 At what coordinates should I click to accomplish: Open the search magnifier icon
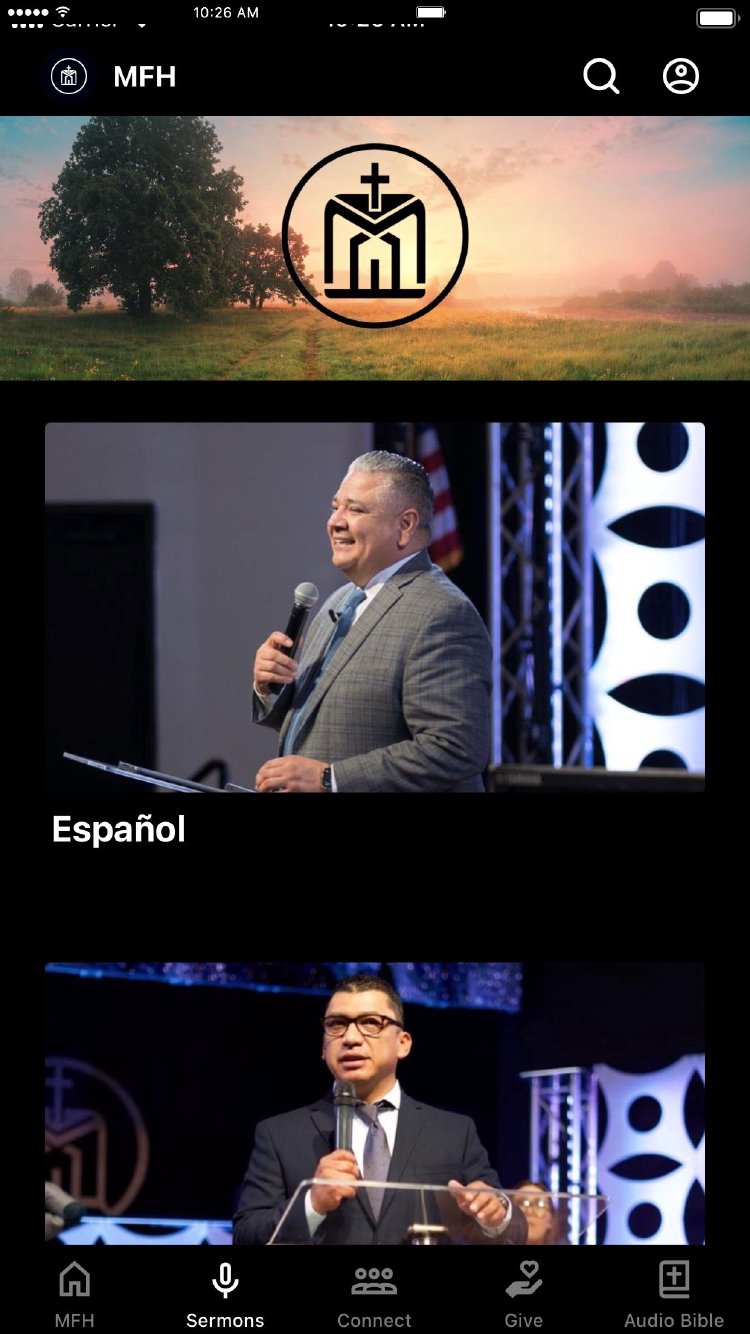coord(601,76)
